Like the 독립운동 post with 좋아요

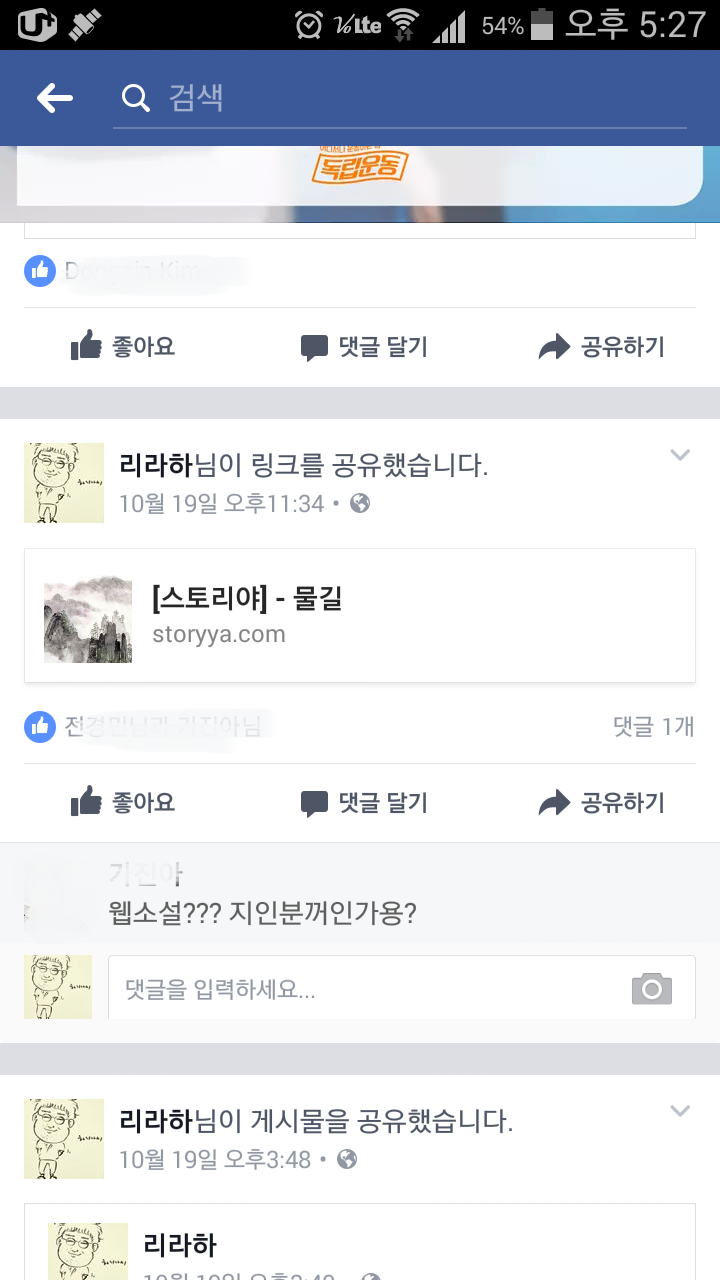tap(123, 347)
